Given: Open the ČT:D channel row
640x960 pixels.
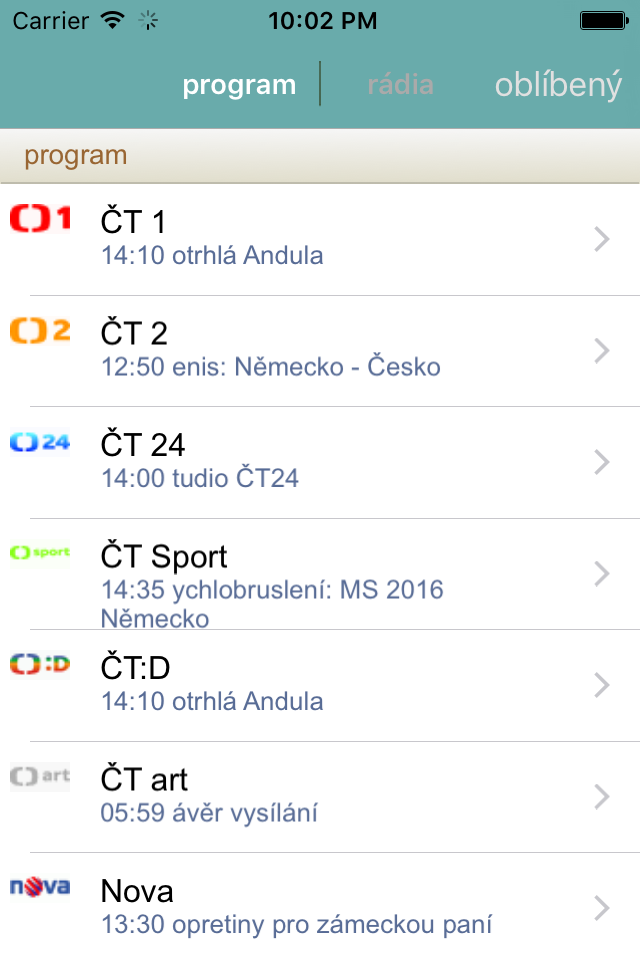Looking at the screenshot, I should pos(320,685).
